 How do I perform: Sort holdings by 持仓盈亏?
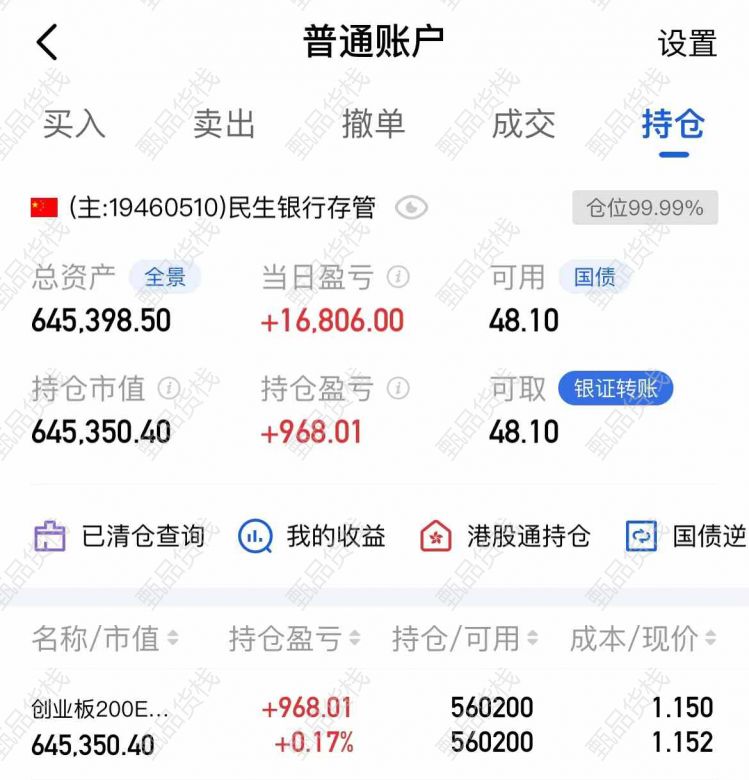click(294, 638)
